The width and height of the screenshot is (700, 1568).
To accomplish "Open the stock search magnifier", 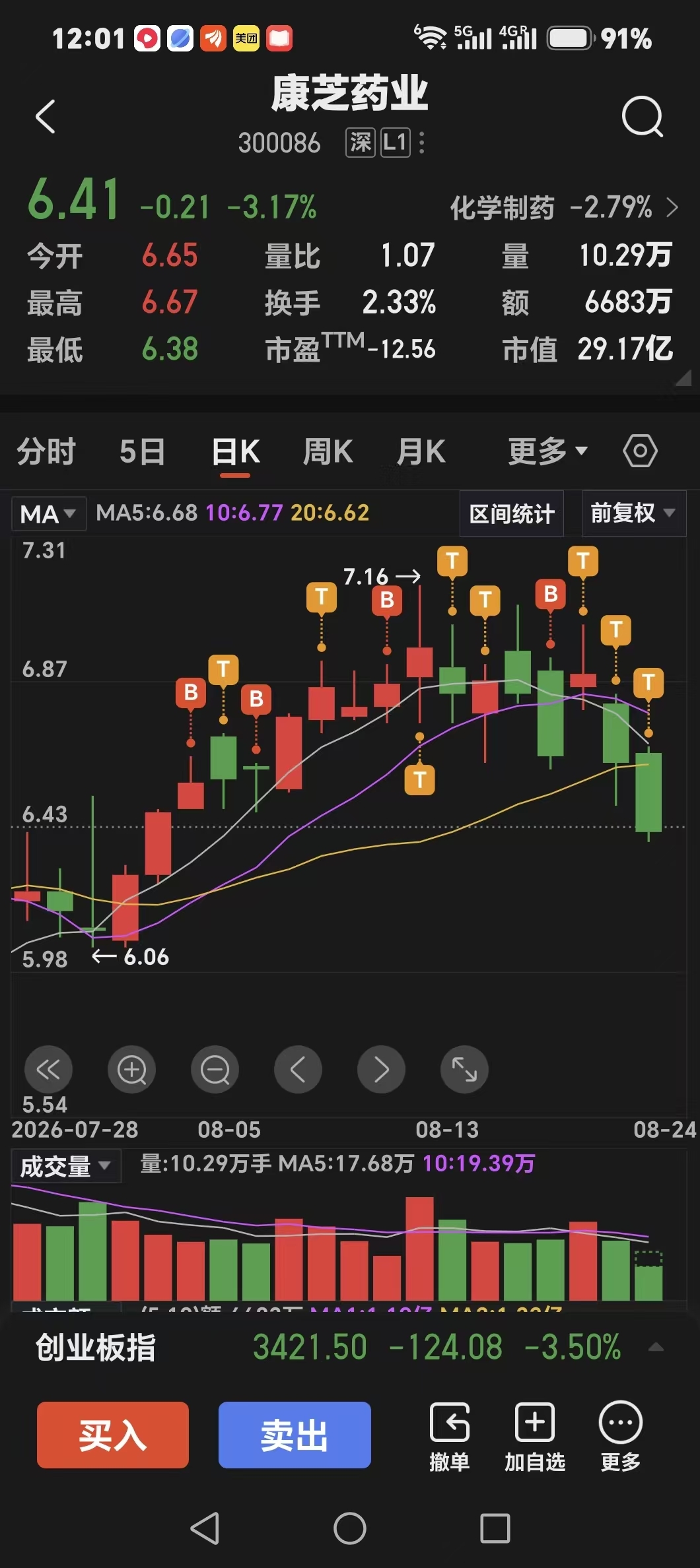I will pos(642,117).
